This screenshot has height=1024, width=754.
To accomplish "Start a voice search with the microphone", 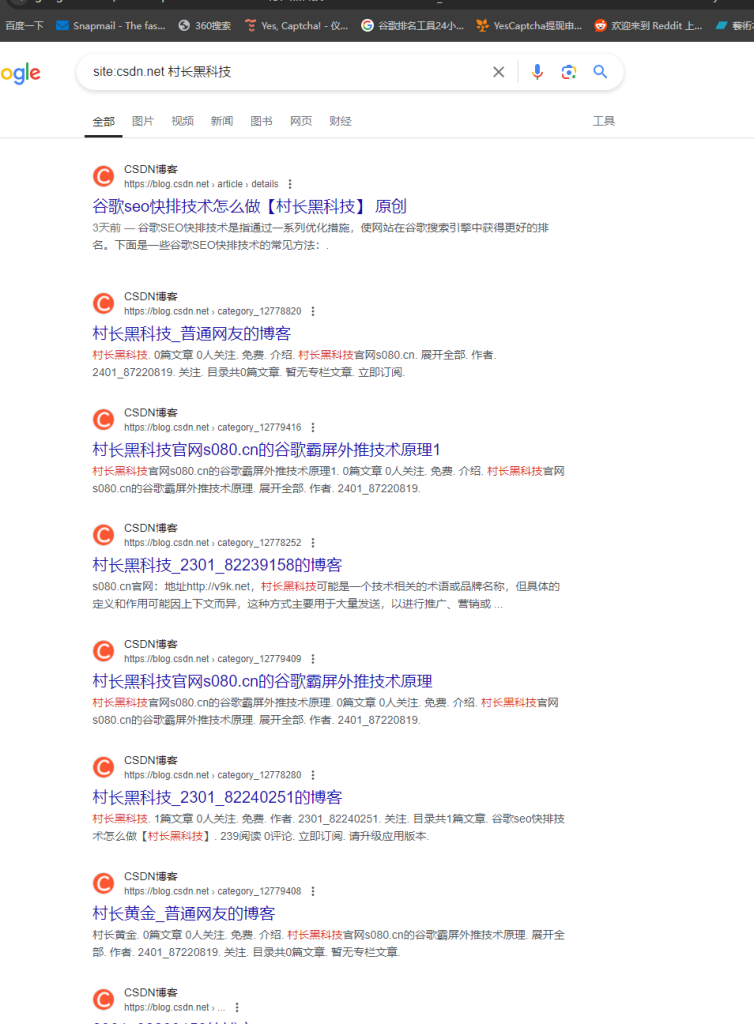I will tap(537, 72).
